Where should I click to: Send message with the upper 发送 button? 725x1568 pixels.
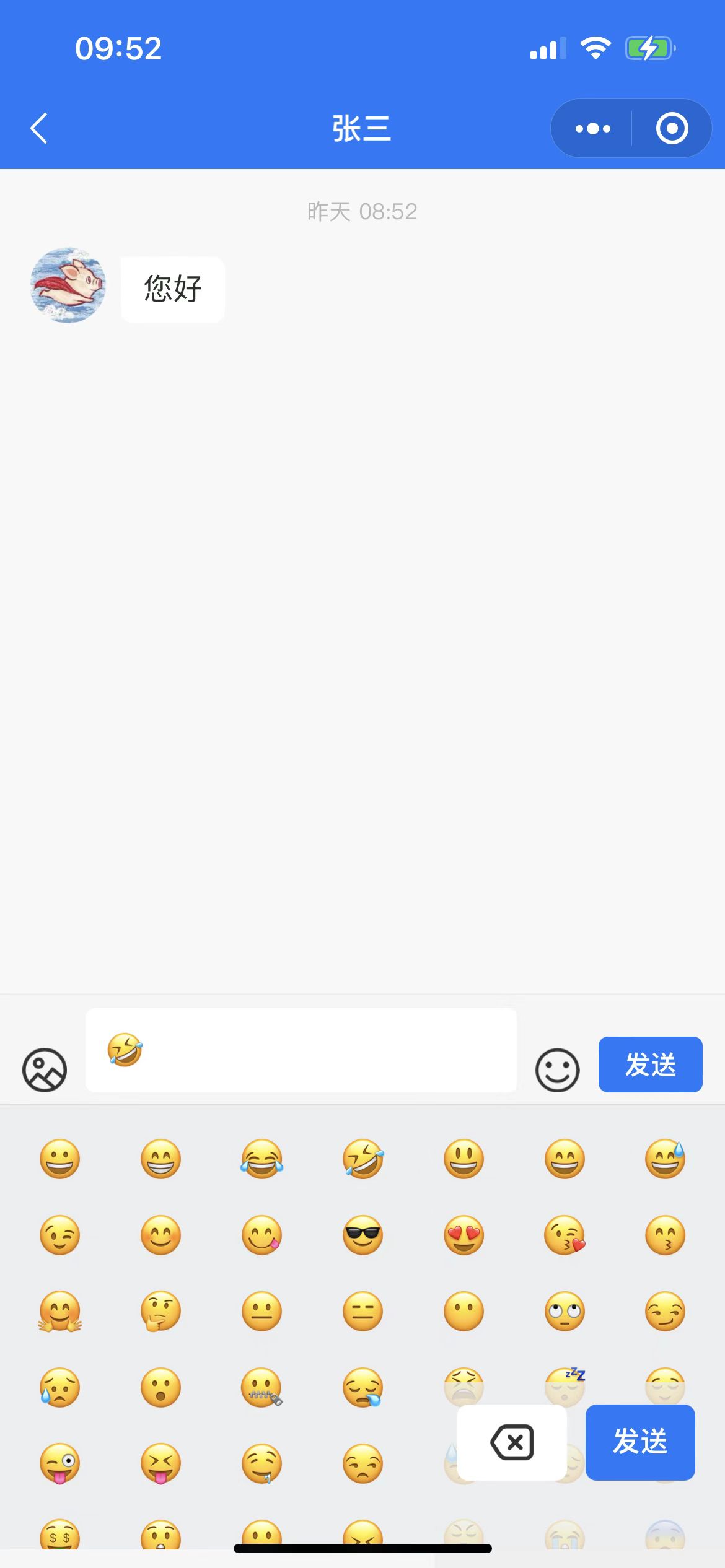coord(650,1065)
